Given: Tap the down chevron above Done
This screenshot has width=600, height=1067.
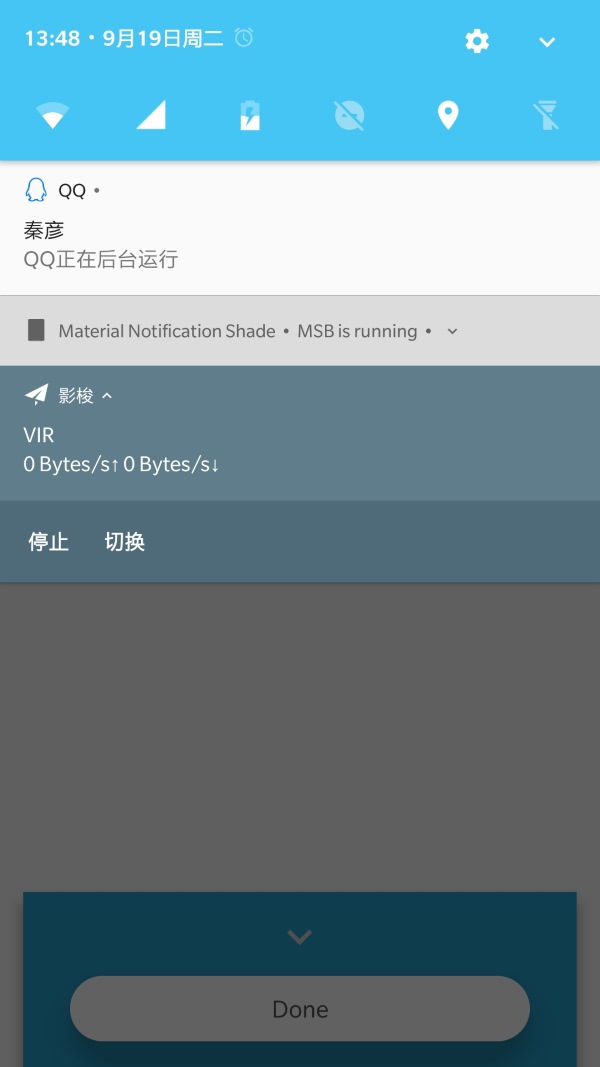Looking at the screenshot, I should (300, 937).
